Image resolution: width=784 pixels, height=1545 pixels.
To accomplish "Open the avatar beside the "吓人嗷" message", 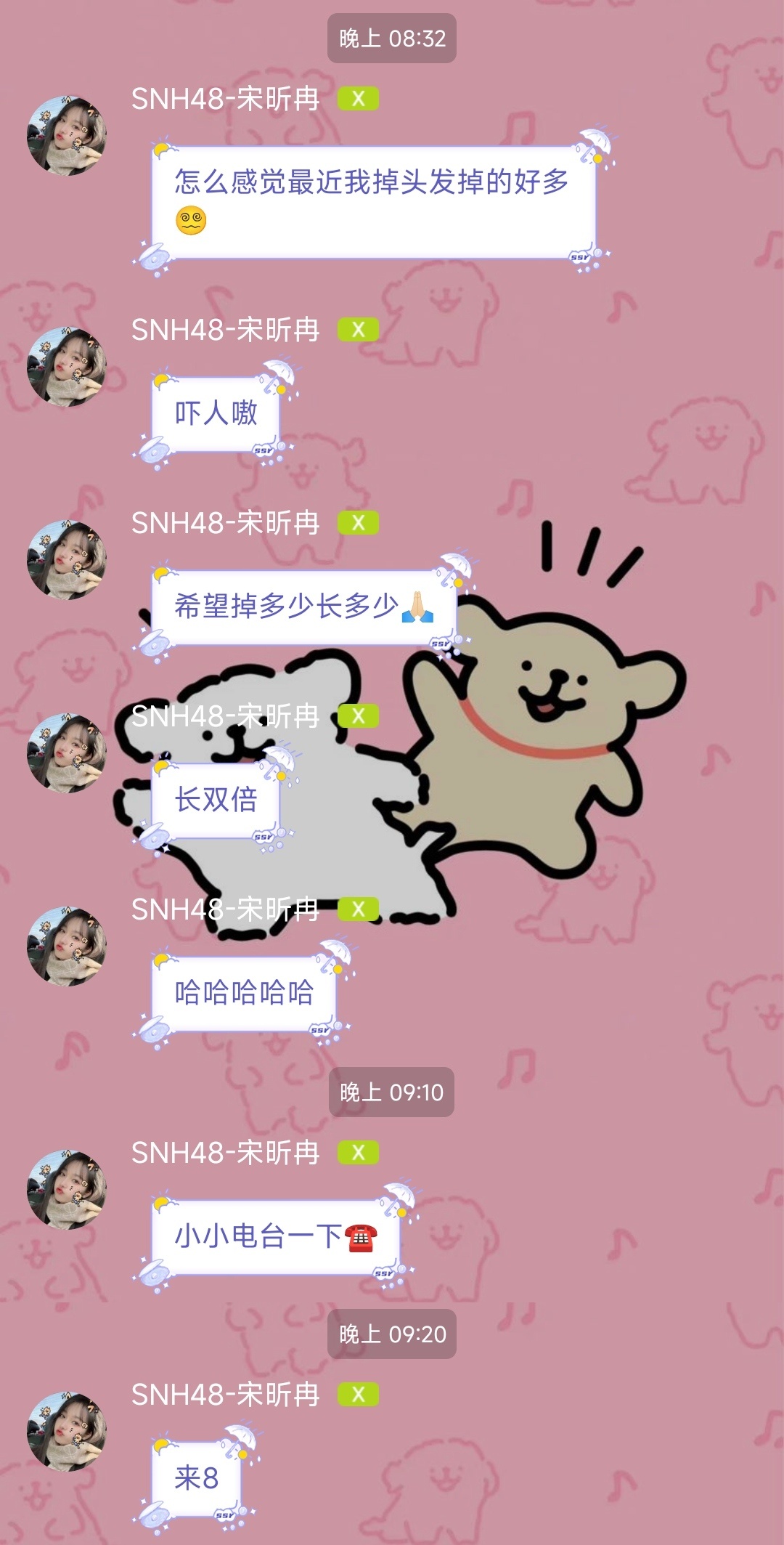I will point(67,367).
